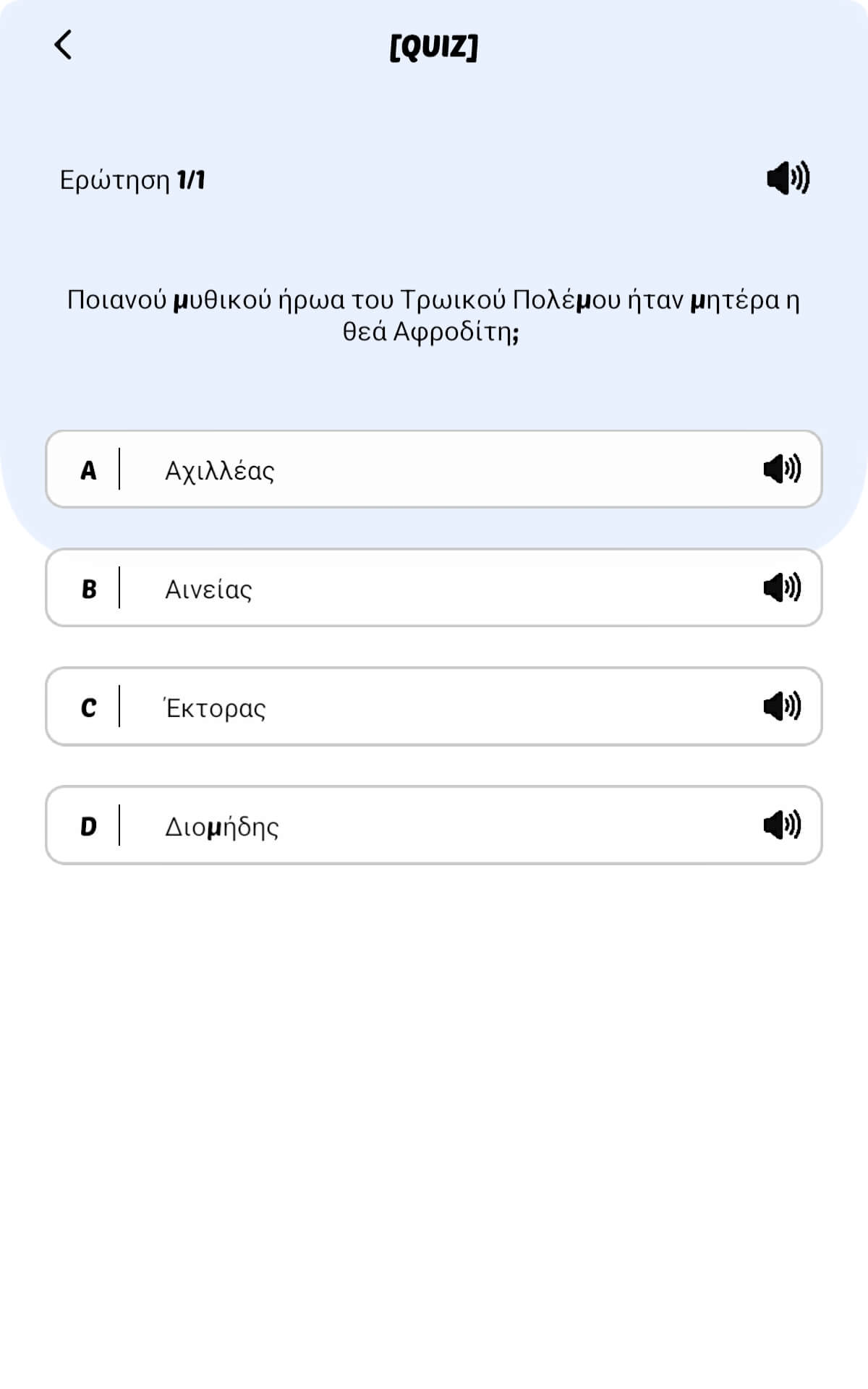Tap the speaker icon next to Διομήδης
Viewport: 868px width, 1389px height.
(782, 825)
